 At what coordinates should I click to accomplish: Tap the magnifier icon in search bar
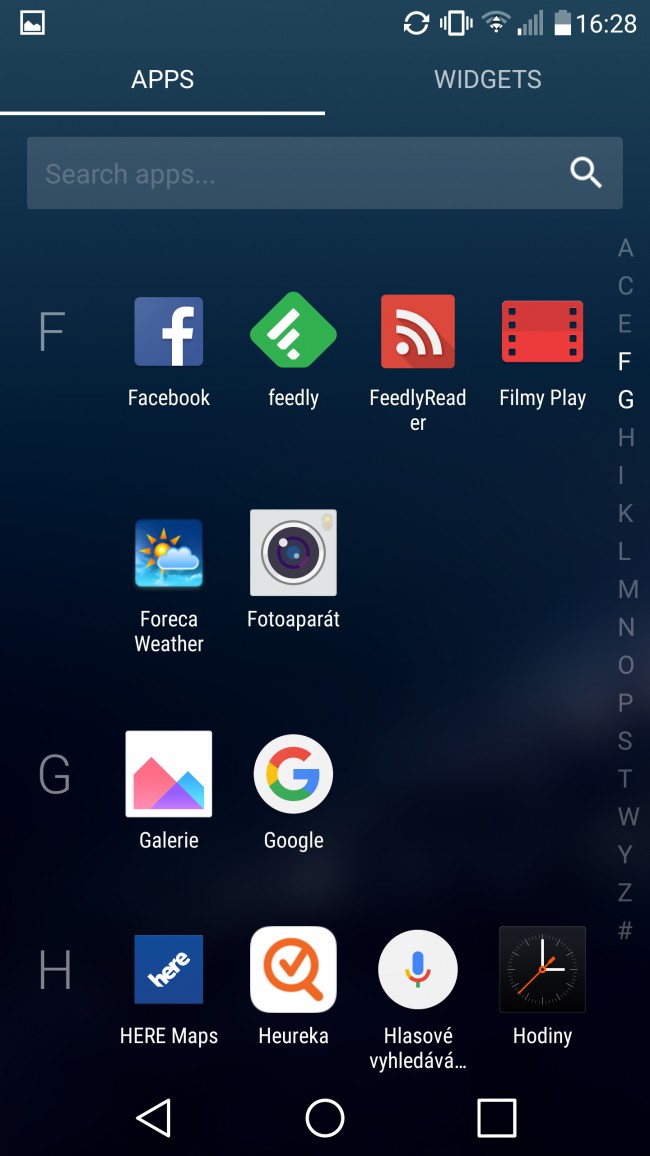pos(586,173)
